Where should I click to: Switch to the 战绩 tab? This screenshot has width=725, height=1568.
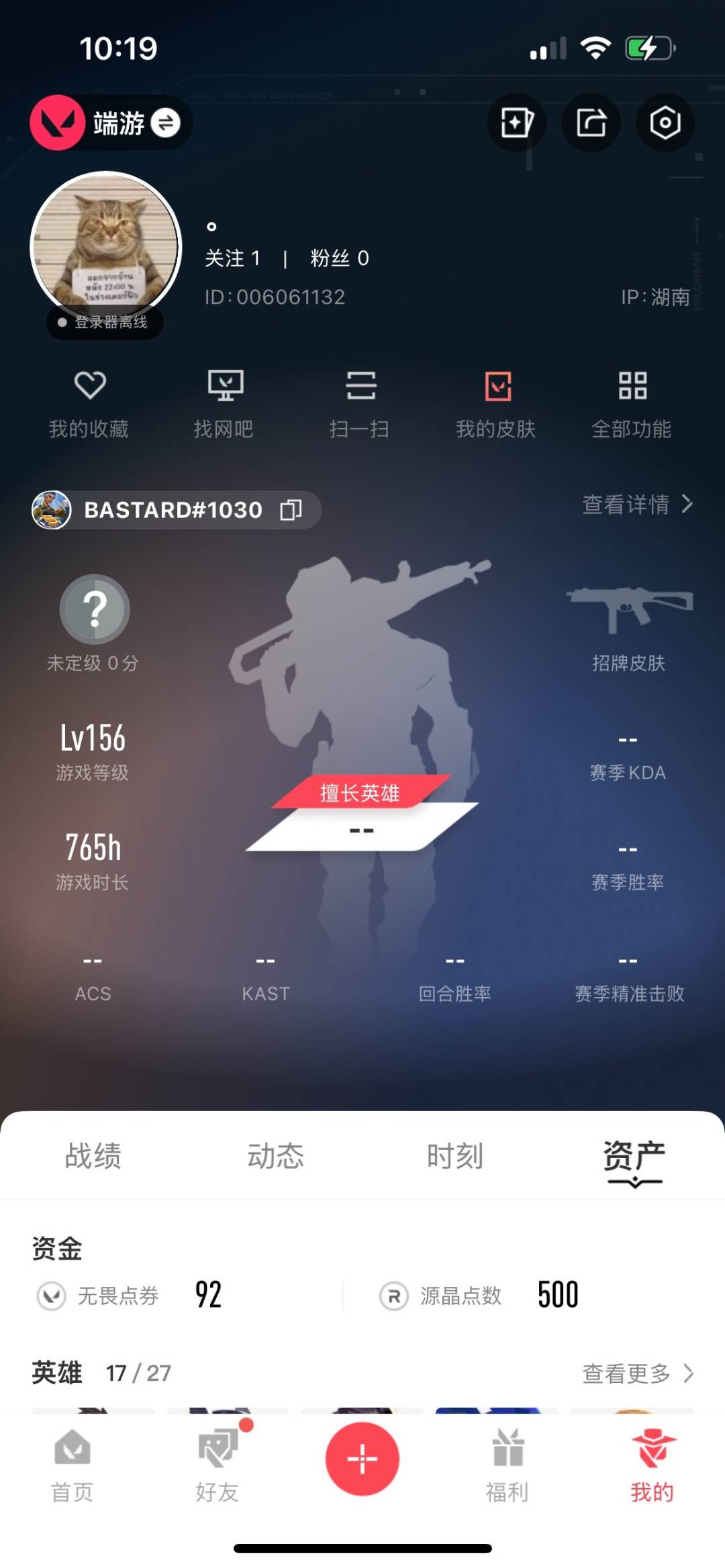point(93,1156)
